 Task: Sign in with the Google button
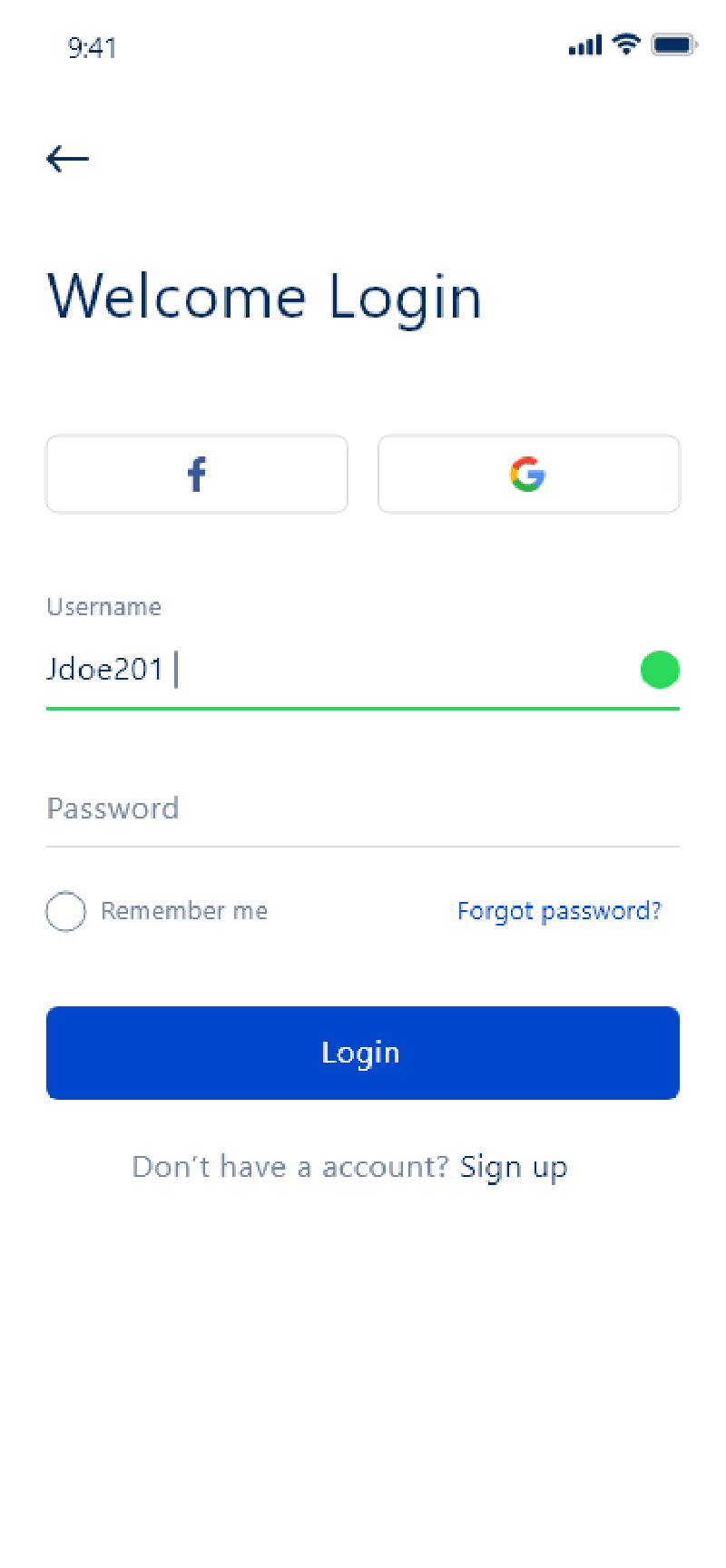529,474
